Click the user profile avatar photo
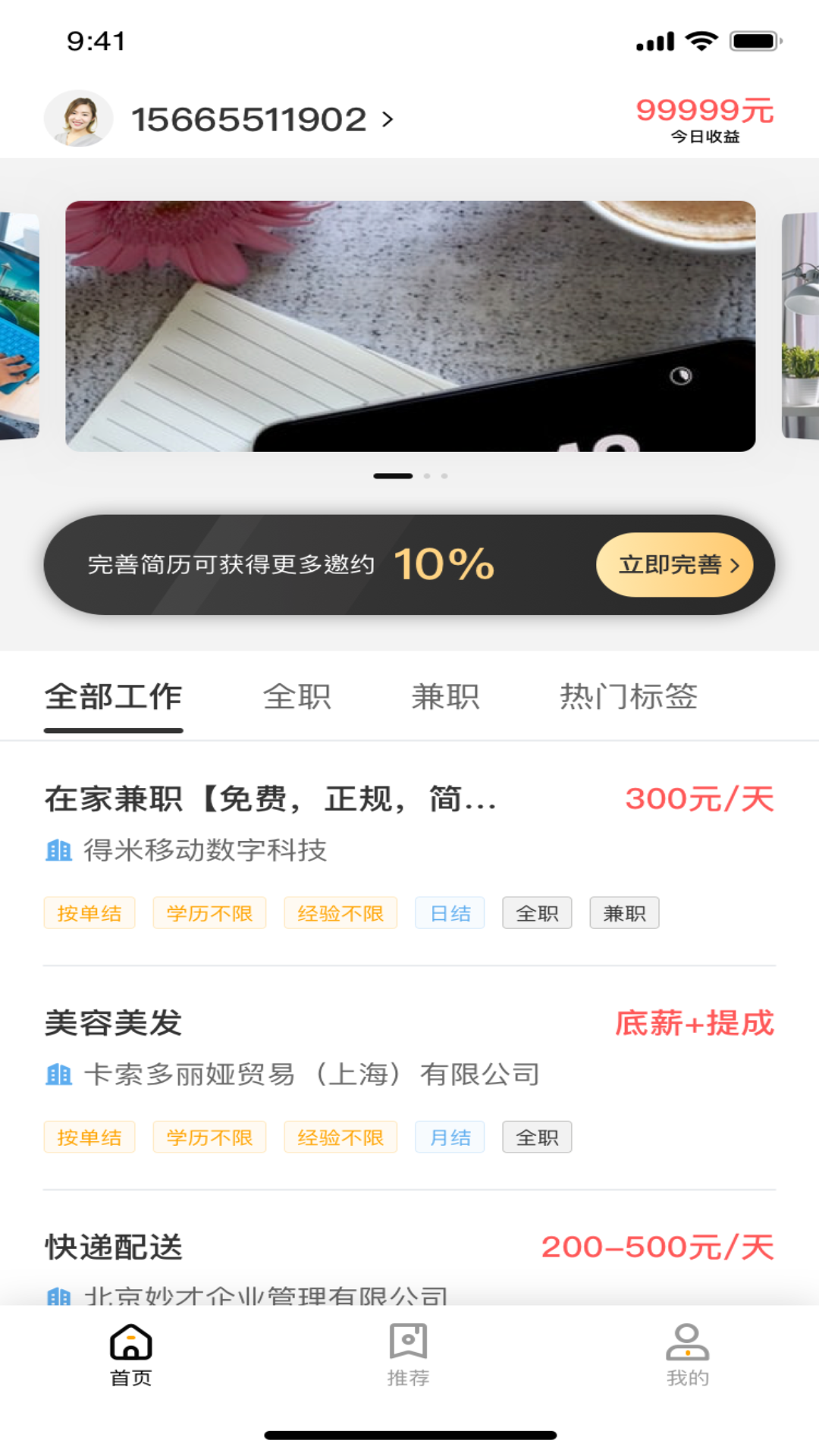This screenshot has width=819, height=1456. click(x=79, y=118)
